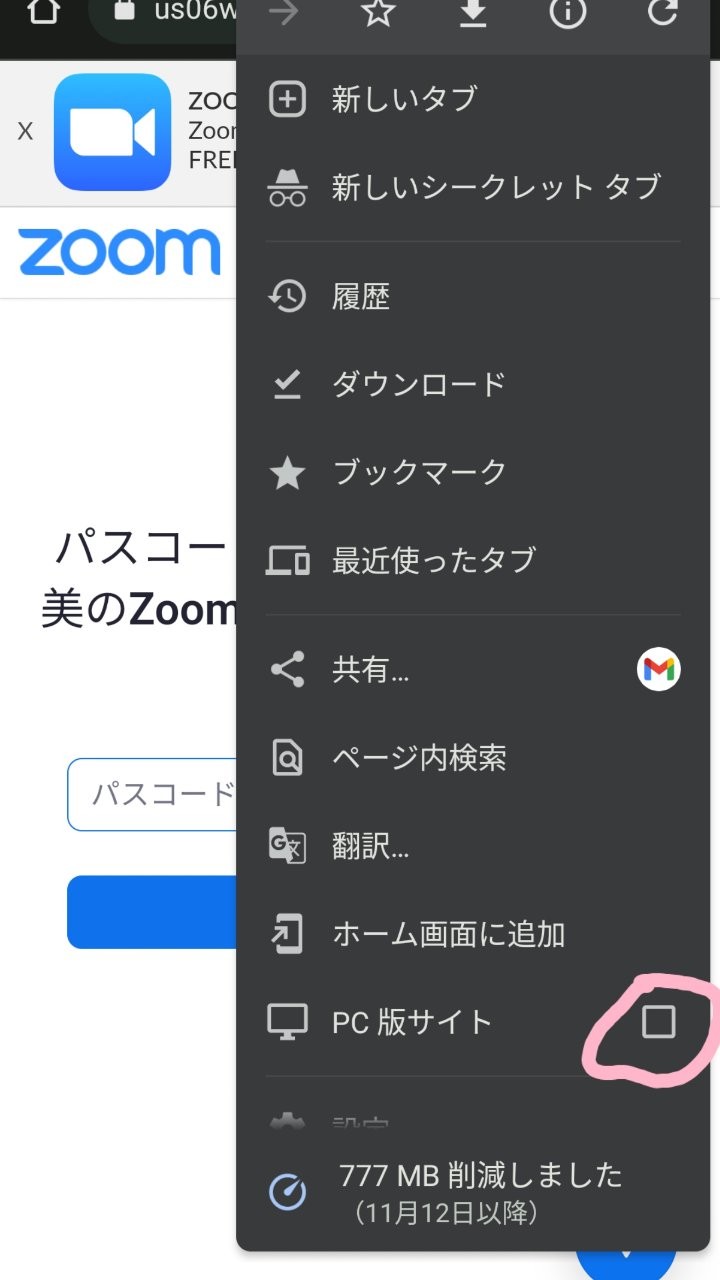Image resolution: width=720 pixels, height=1280 pixels.
Task: Dismiss the Zoom app banner
Action: [25, 132]
